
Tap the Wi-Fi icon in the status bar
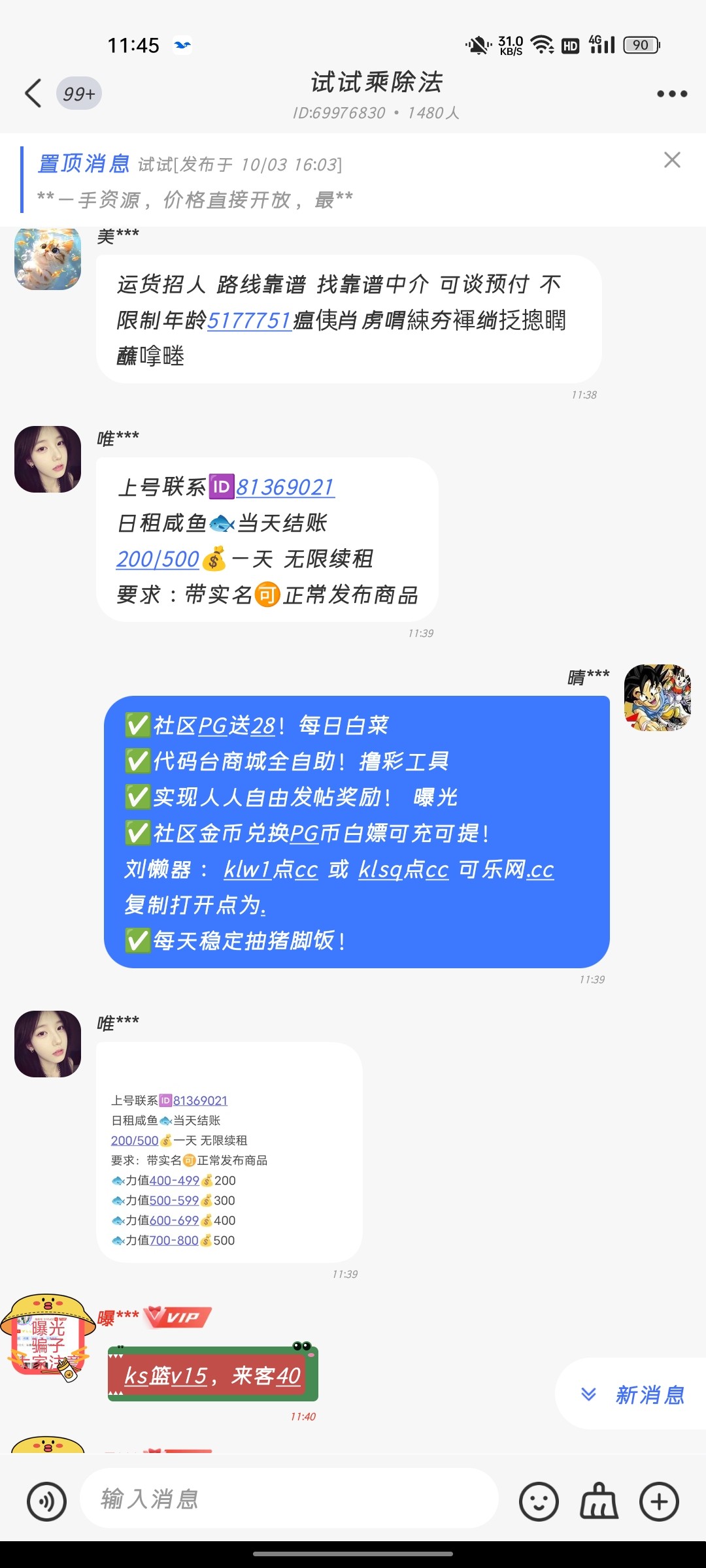[543, 44]
